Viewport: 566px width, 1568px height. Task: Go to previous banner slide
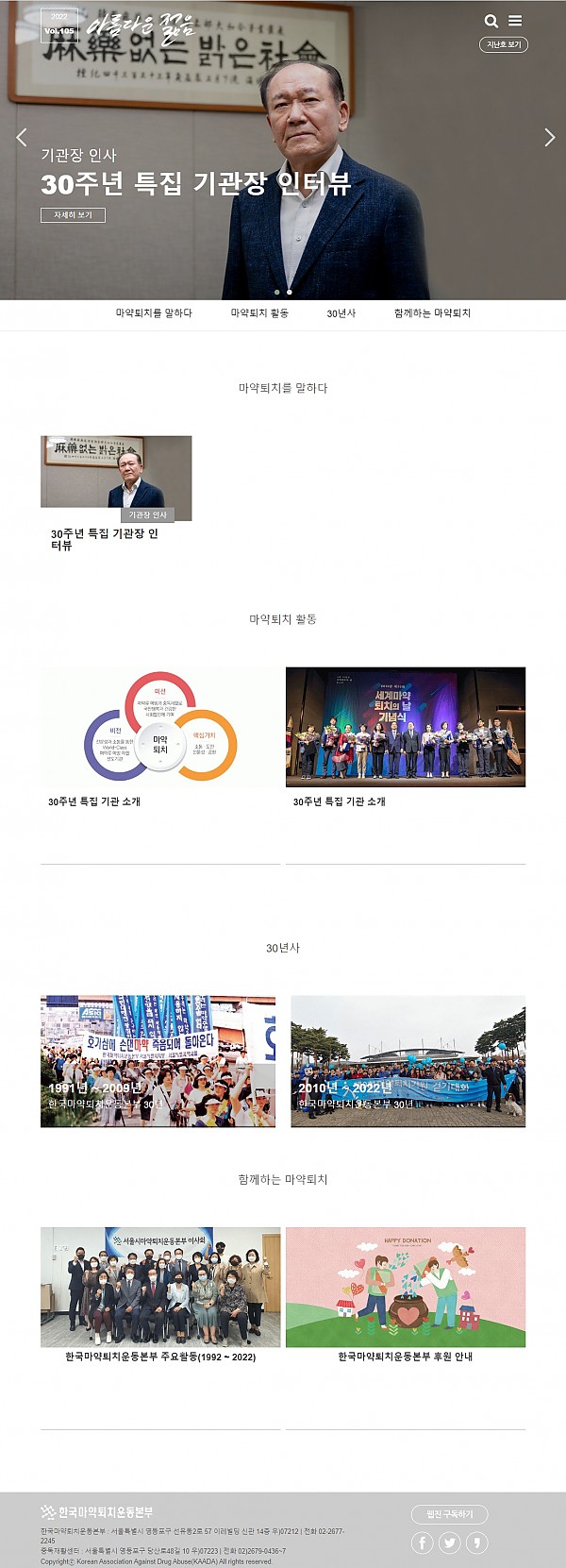[22, 138]
